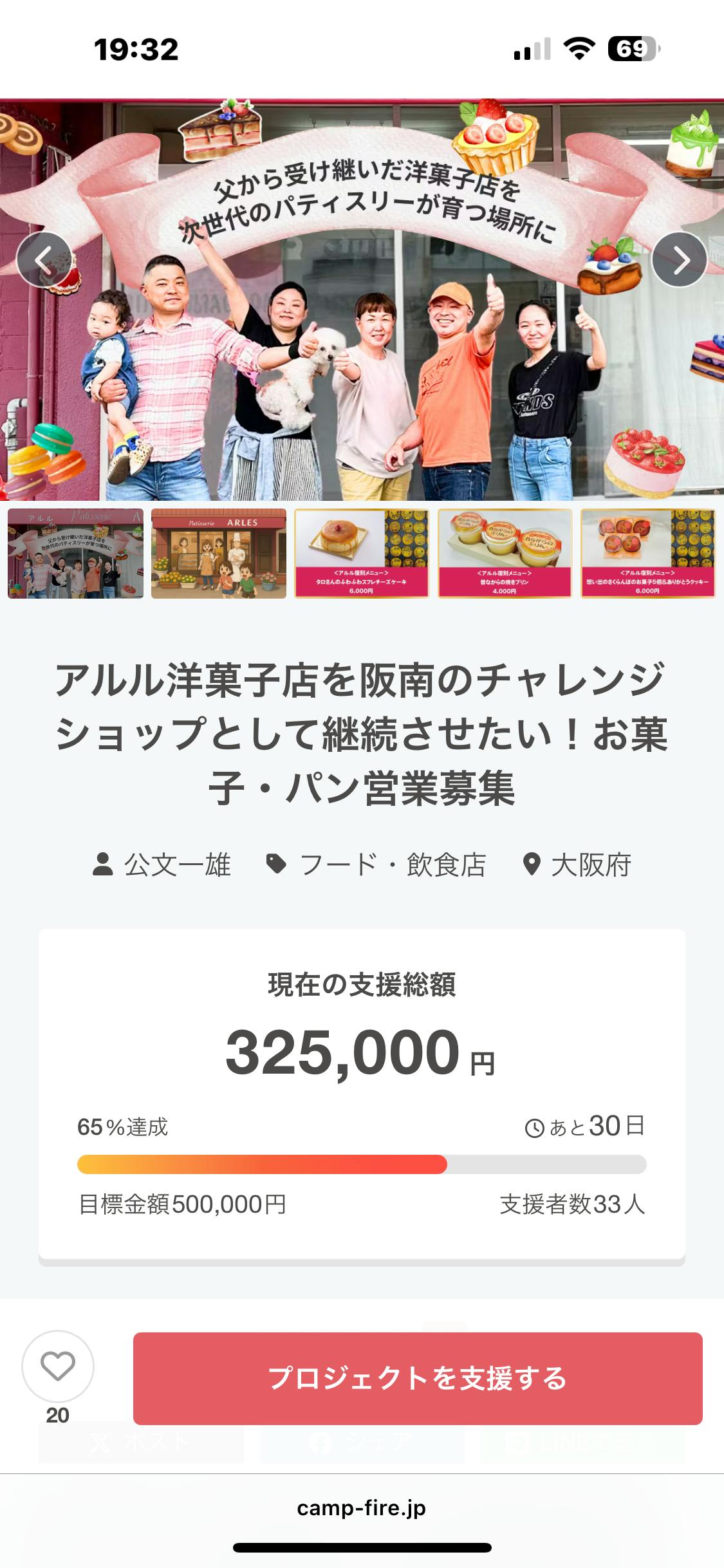
Task: Select the baked pudding 4,000円 thumbnail
Action: (x=505, y=554)
